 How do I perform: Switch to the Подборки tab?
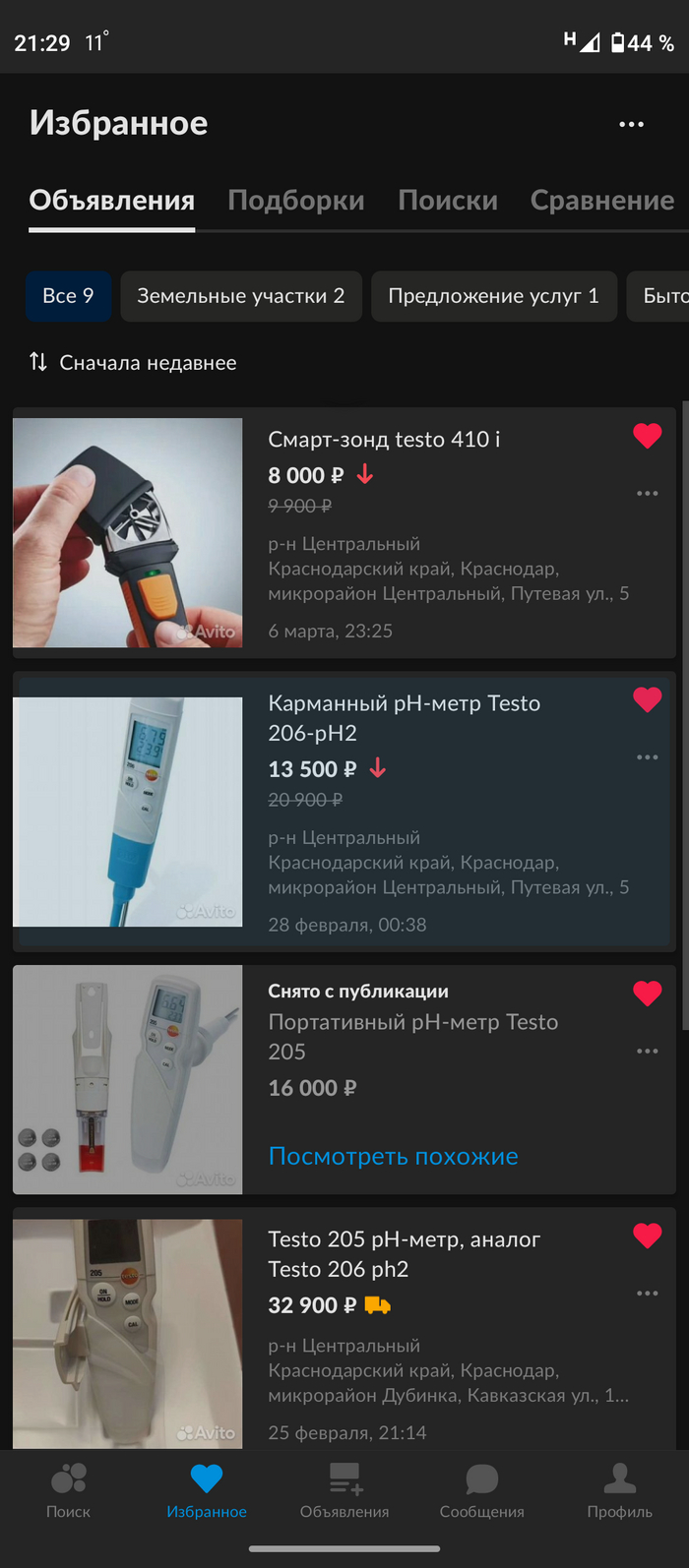click(295, 201)
